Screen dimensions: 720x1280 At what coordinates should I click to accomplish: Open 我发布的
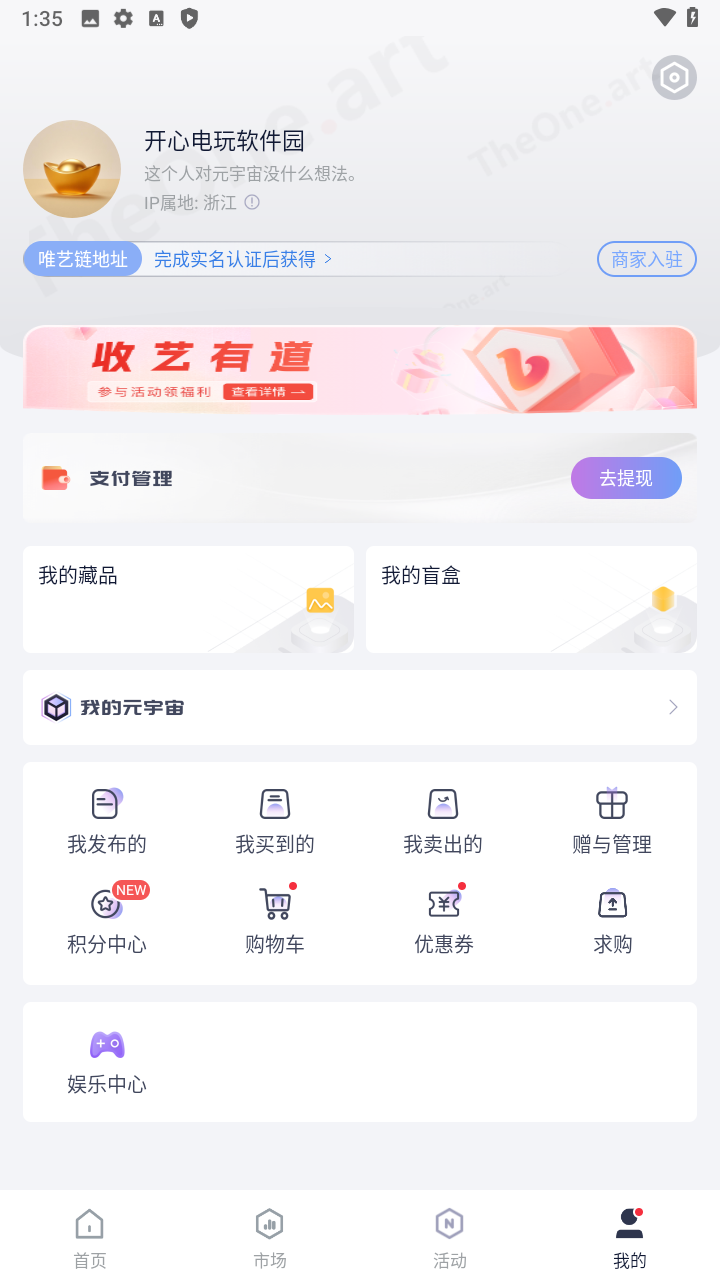[107, 821]
